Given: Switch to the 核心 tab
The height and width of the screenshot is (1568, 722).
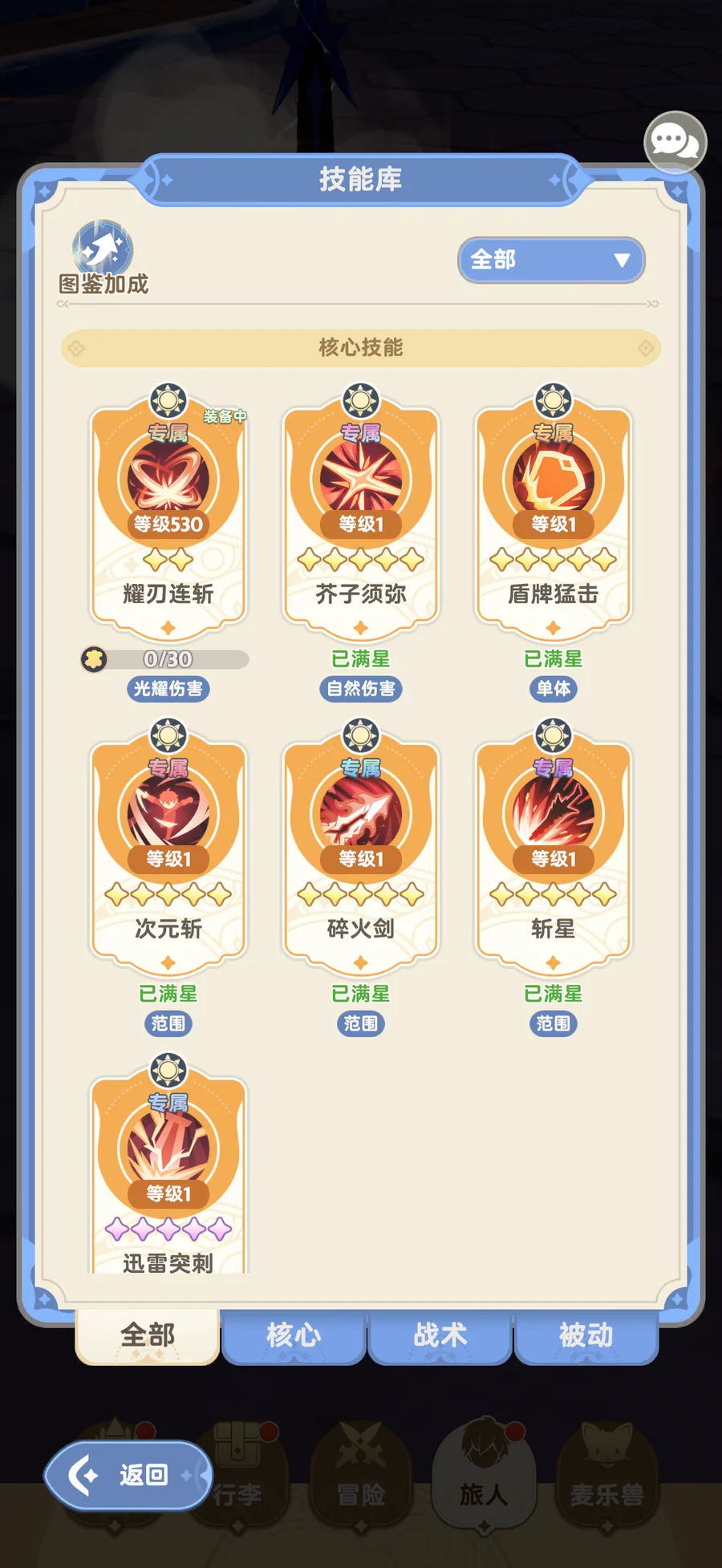Looking at the screenshot, I should click(294, 1335).
